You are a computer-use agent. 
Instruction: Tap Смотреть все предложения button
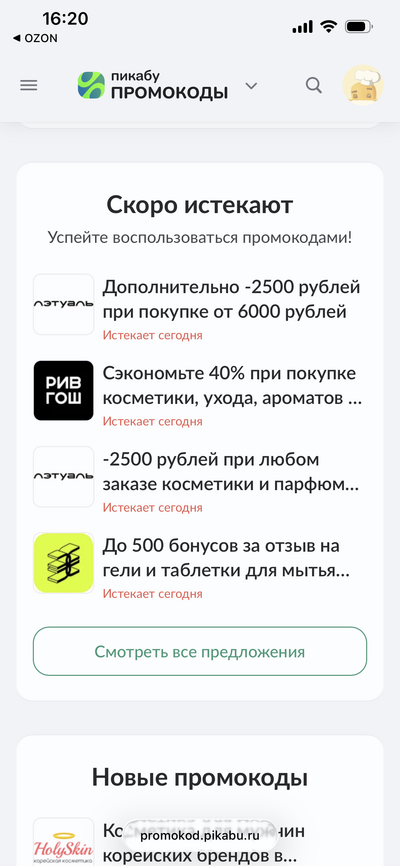(x=200, y=651)
